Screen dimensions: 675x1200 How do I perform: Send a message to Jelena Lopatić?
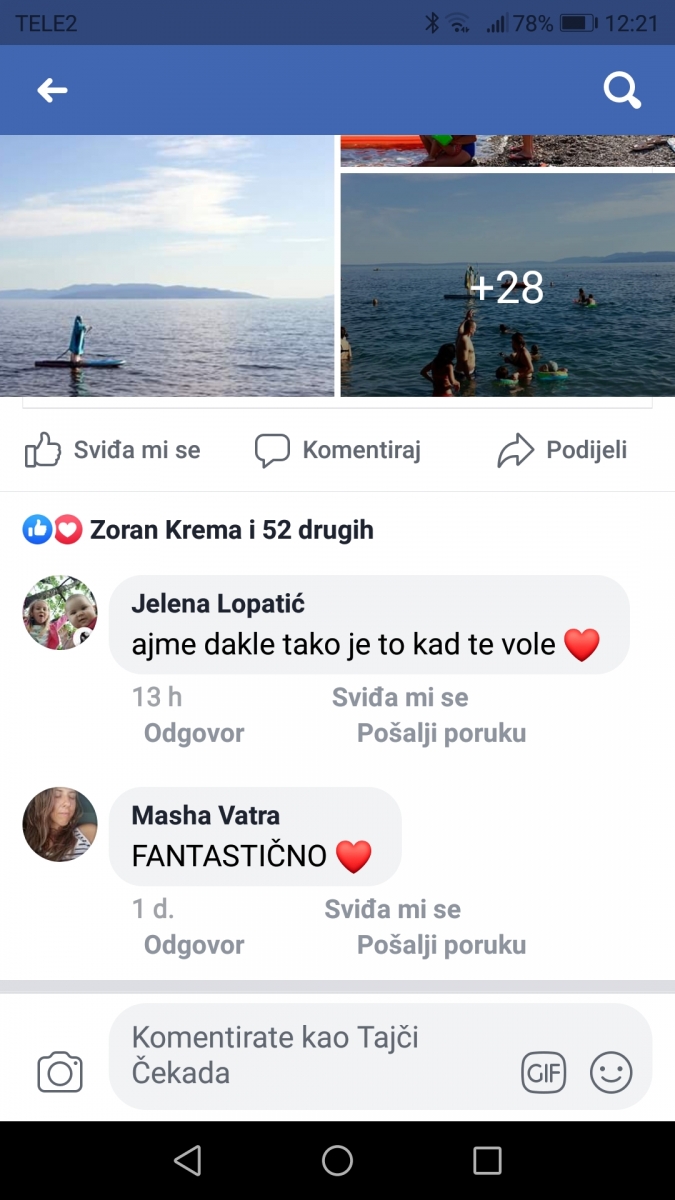point(441,733)
